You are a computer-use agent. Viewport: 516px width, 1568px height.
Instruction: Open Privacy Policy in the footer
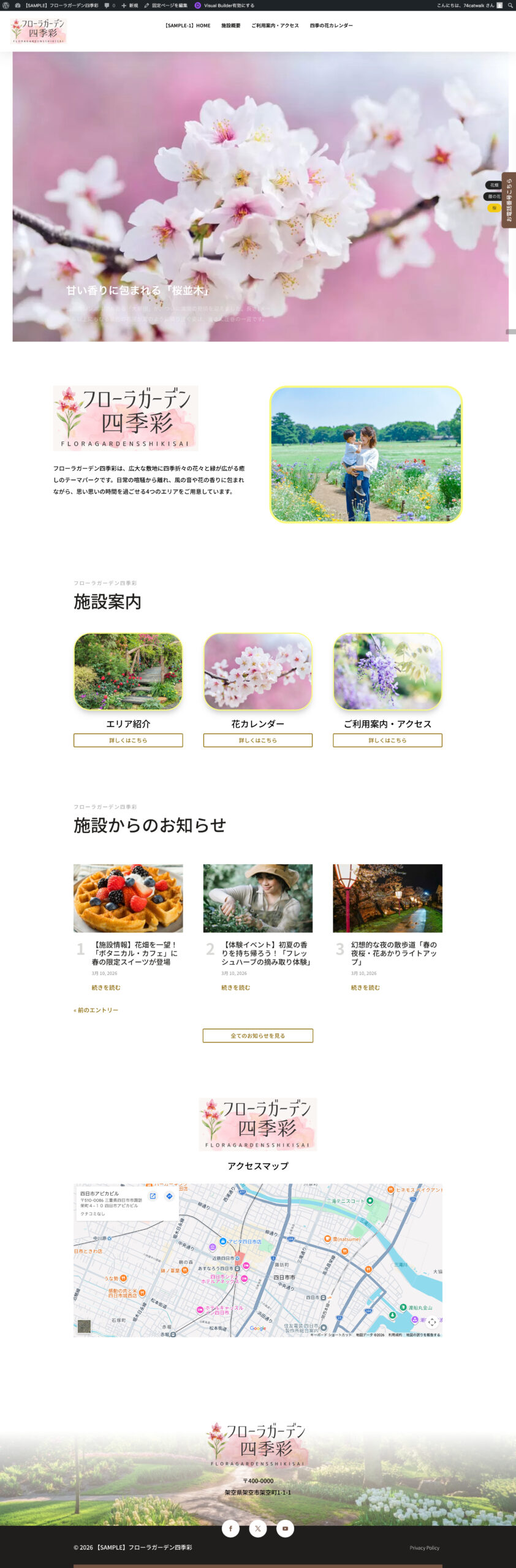(x=424, y=1548)
